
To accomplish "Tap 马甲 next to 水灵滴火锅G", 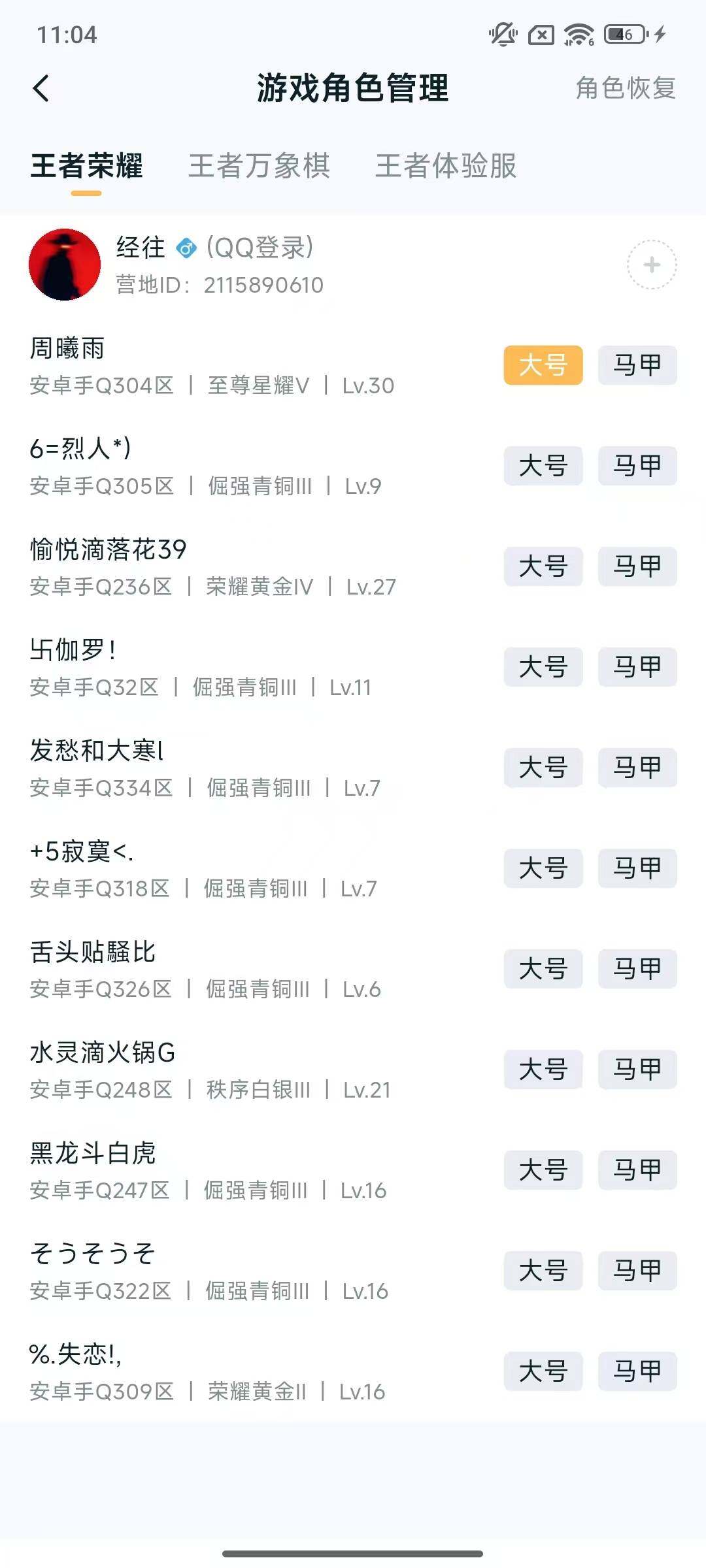I will coord(637,1070).
